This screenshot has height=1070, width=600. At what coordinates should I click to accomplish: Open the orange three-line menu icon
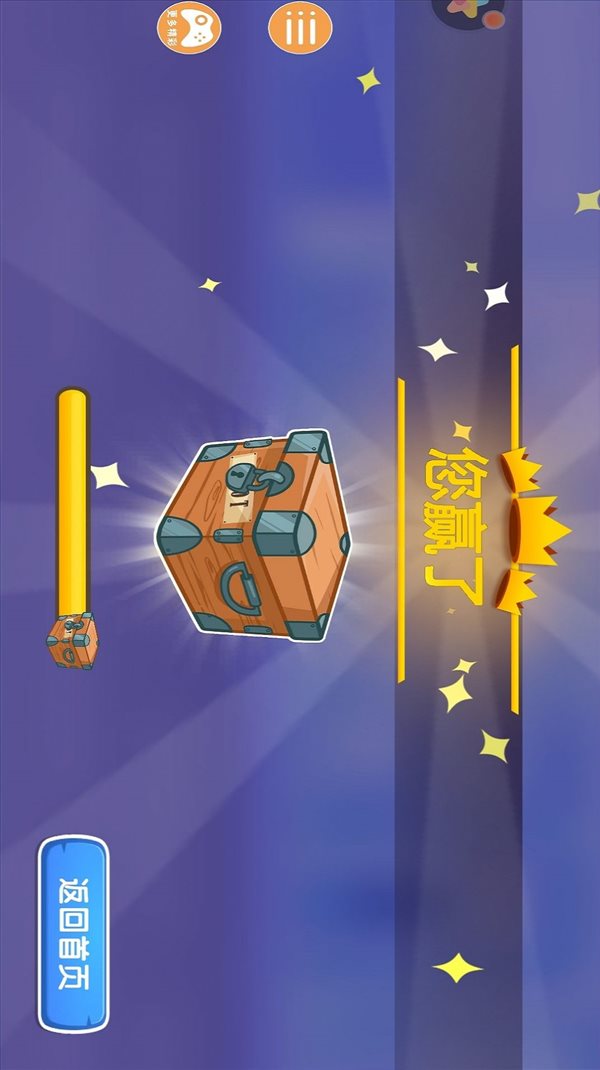point(299,27)
